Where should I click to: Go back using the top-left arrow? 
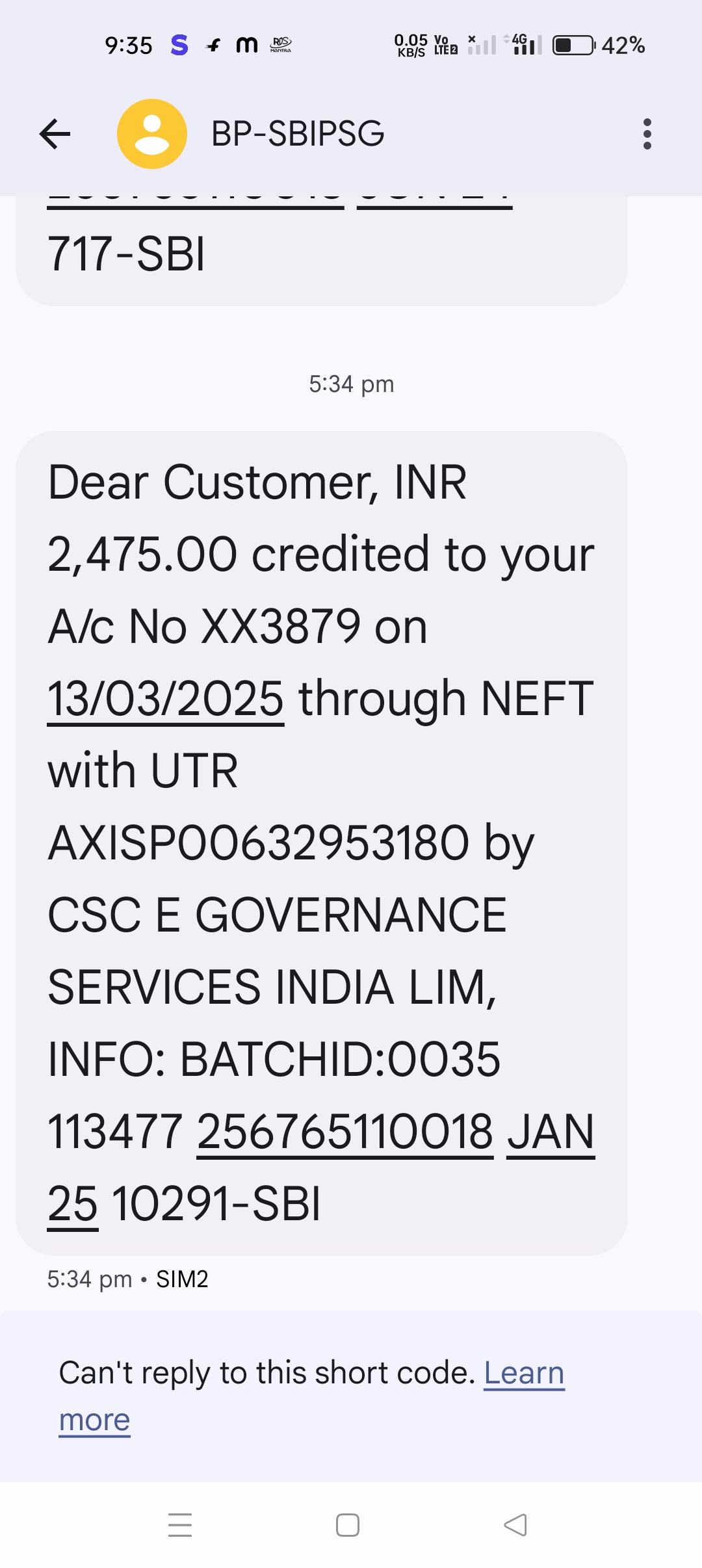point(55,134)
